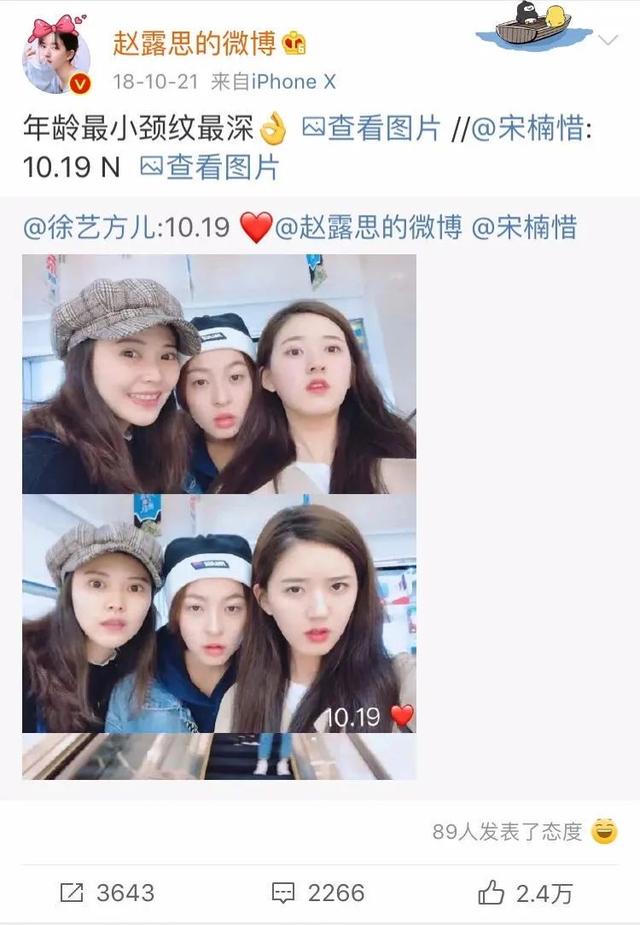Open the 2266 comments
This screenshot has width=640, height=925.
pyautogui.click(x=319, y=892)
